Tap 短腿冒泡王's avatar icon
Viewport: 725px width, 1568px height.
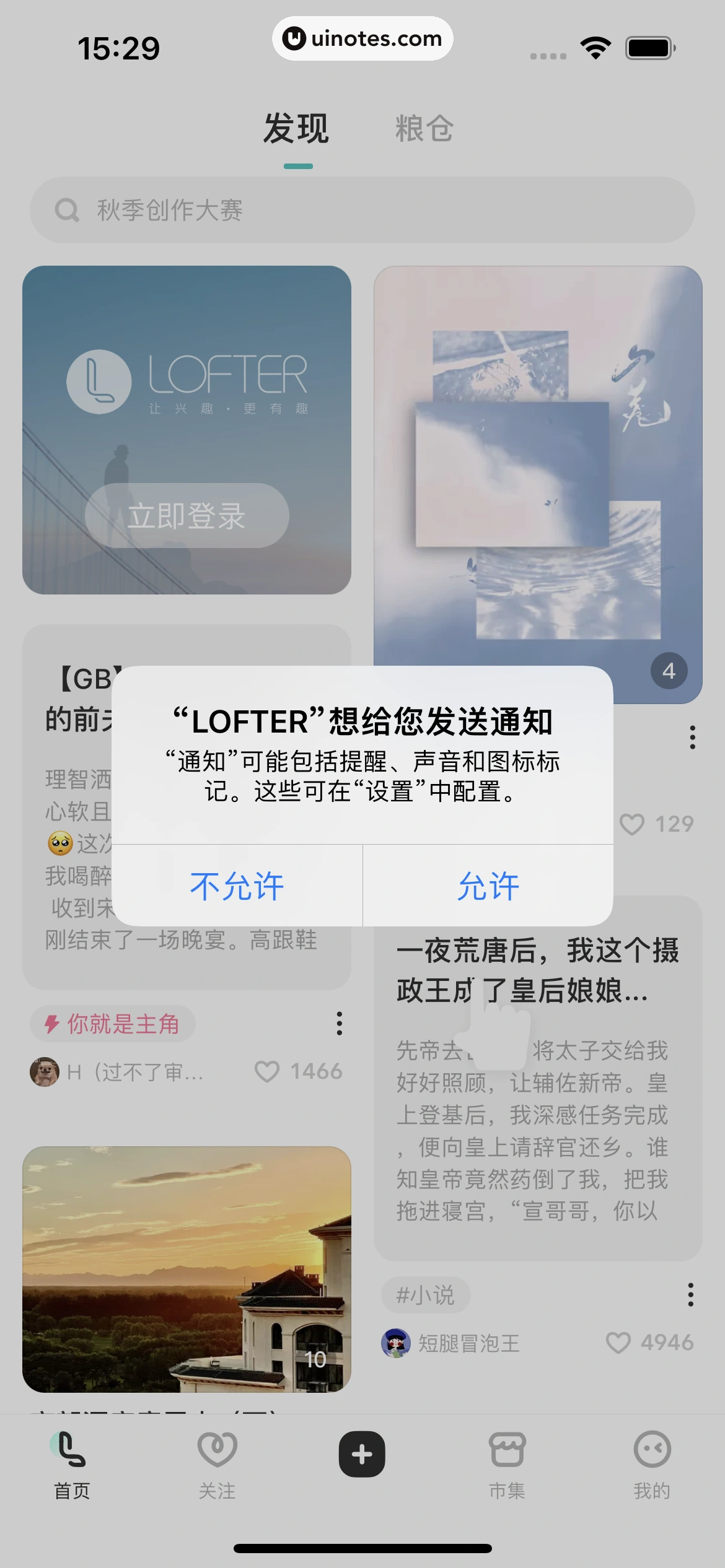tap(395, 1343)
